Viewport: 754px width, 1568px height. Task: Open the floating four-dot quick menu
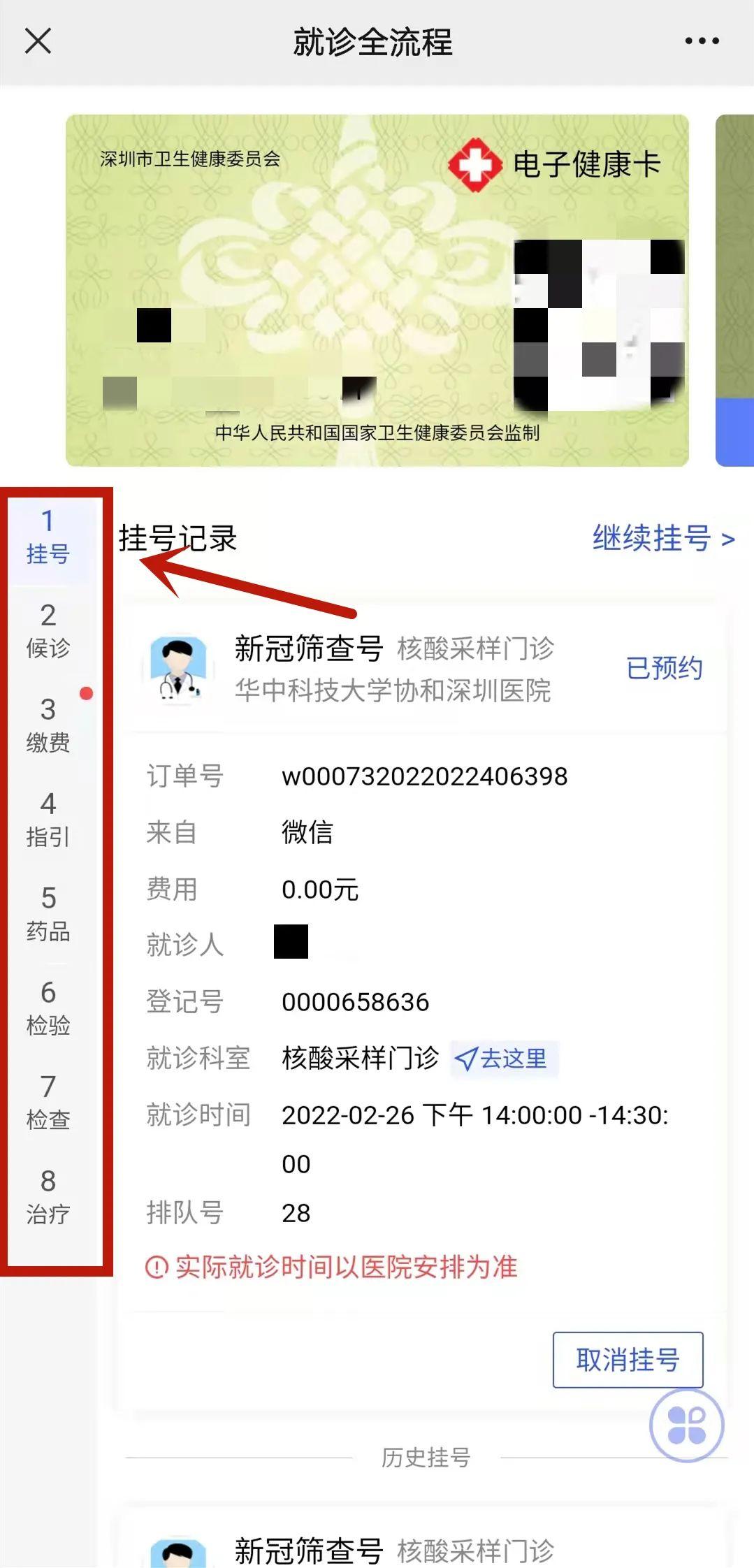(x=686, y=1425)
